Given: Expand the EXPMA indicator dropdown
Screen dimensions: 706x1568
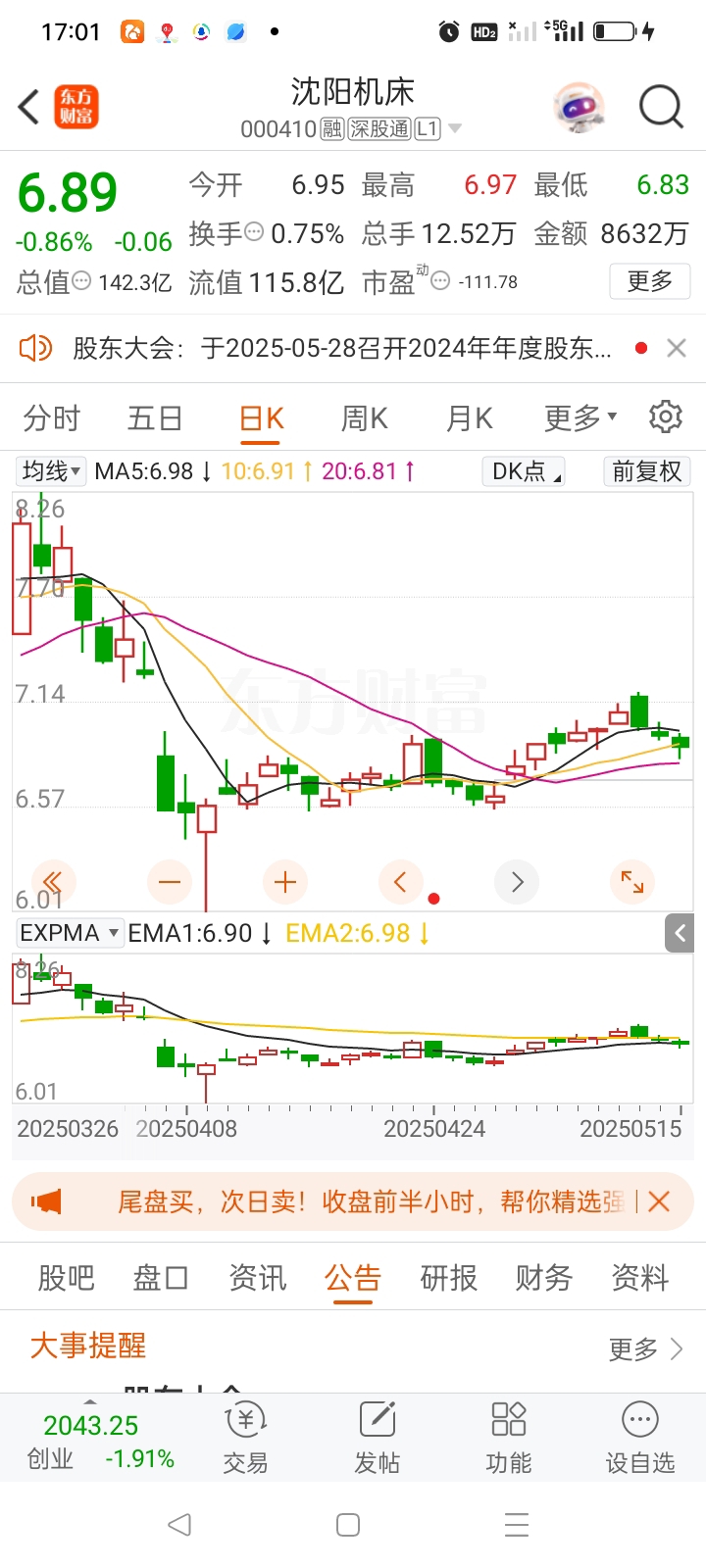Looking at the screenshot, I should pyautogui.click(x=70, y=933).
